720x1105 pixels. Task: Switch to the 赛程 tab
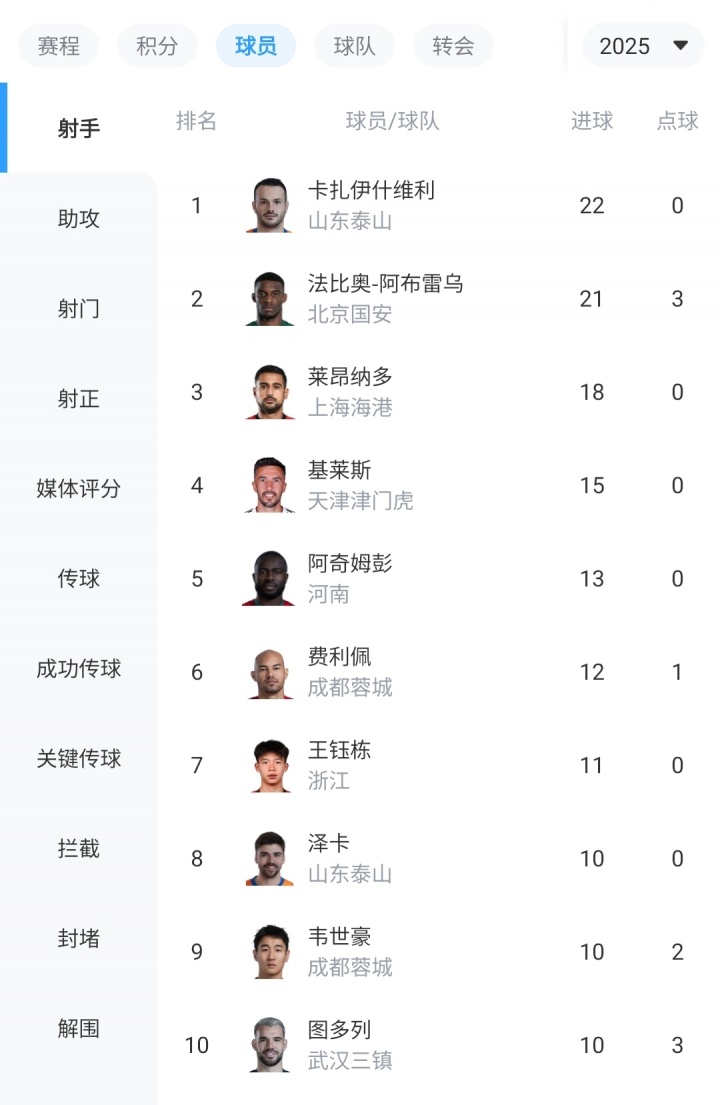(x=58, y=46)
